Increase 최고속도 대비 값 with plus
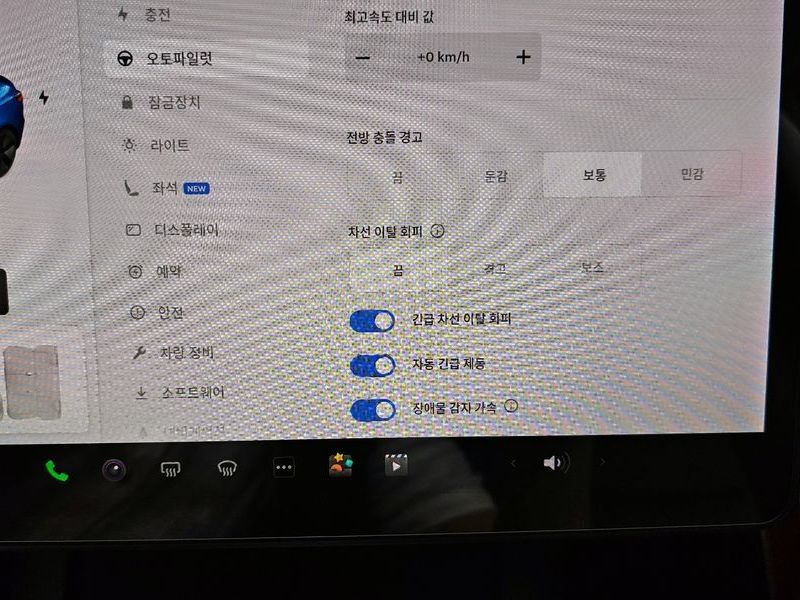The image size is (800, 600). pyautogui.click(x=523, y=57)
